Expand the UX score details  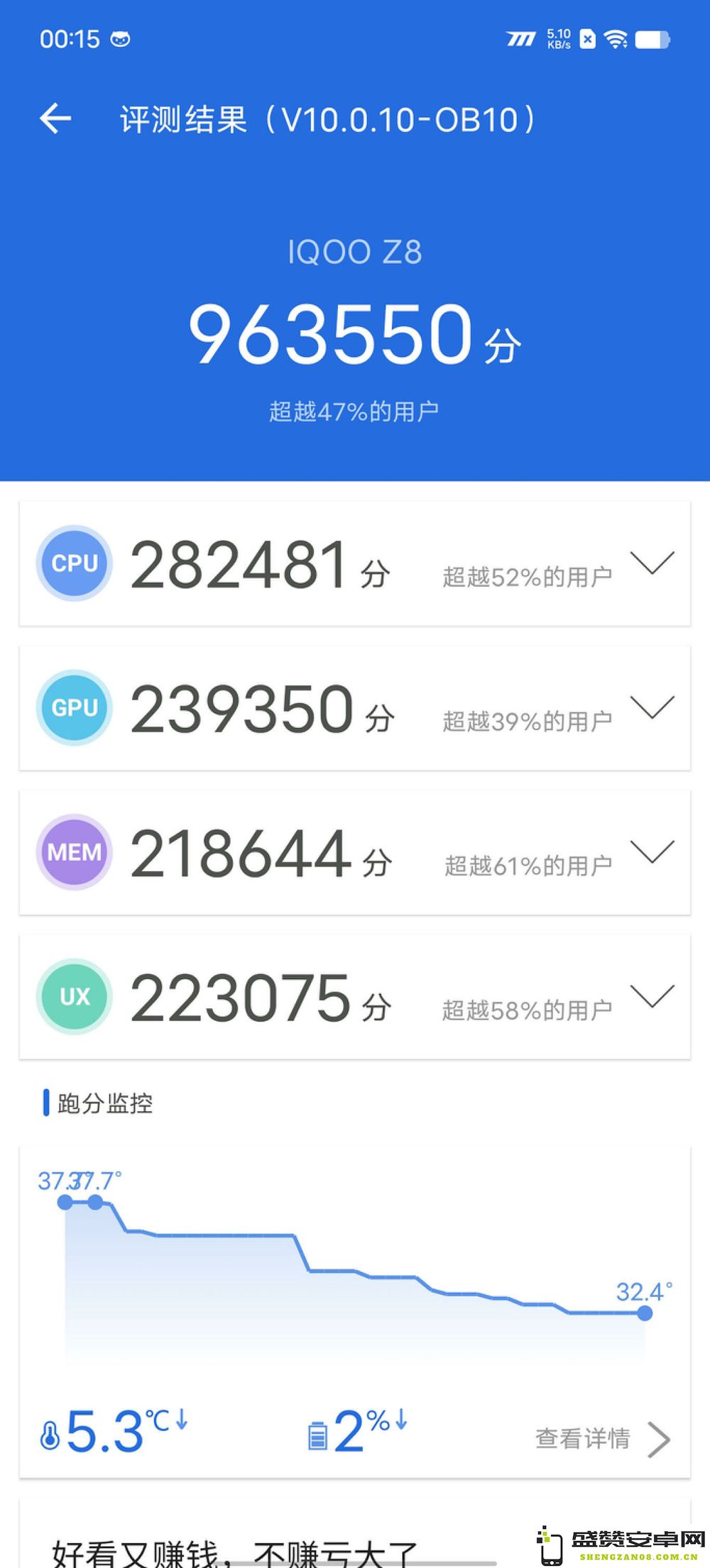652,997
